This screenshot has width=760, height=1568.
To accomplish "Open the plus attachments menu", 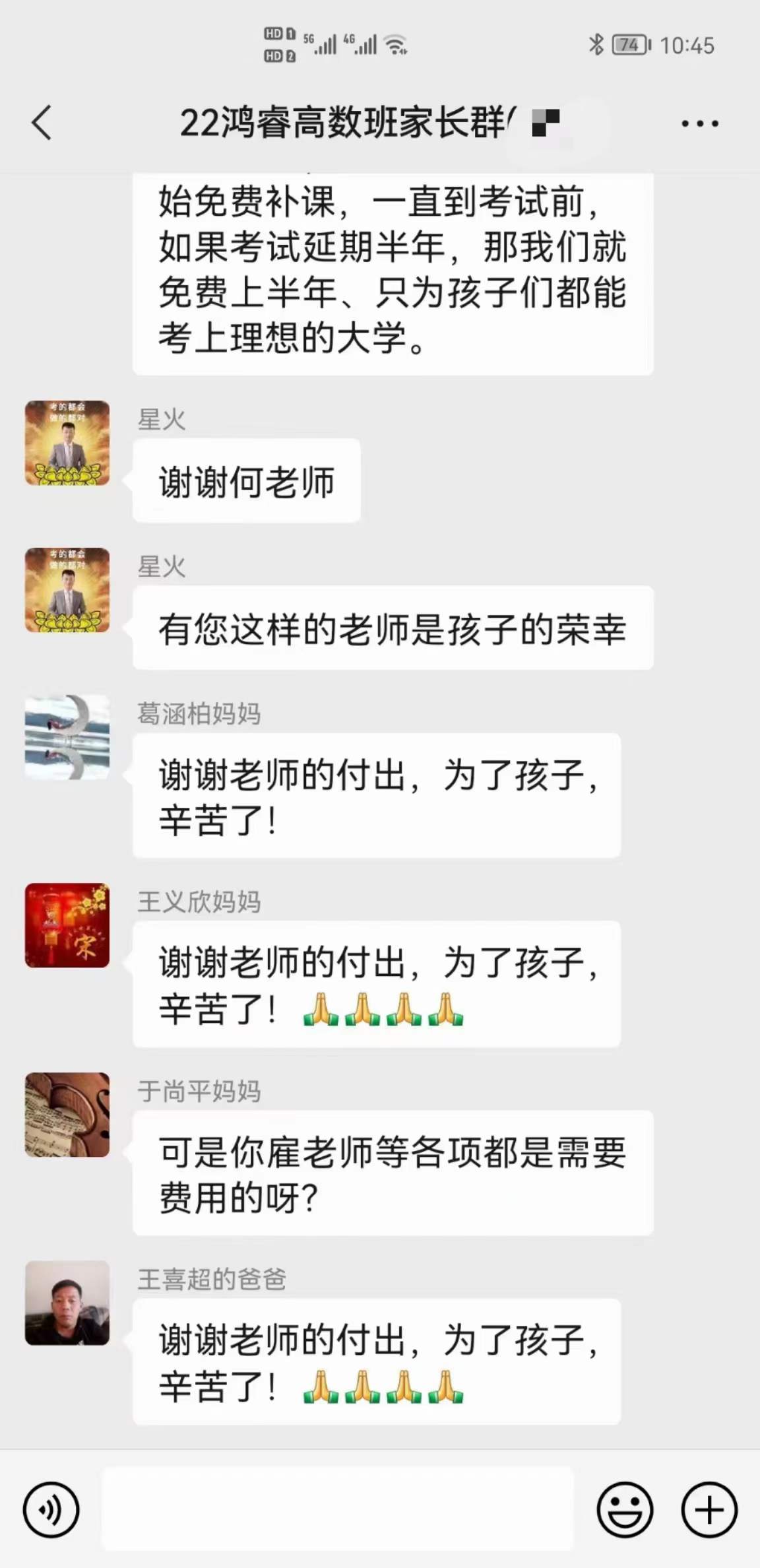I will tap(709, 1510).
